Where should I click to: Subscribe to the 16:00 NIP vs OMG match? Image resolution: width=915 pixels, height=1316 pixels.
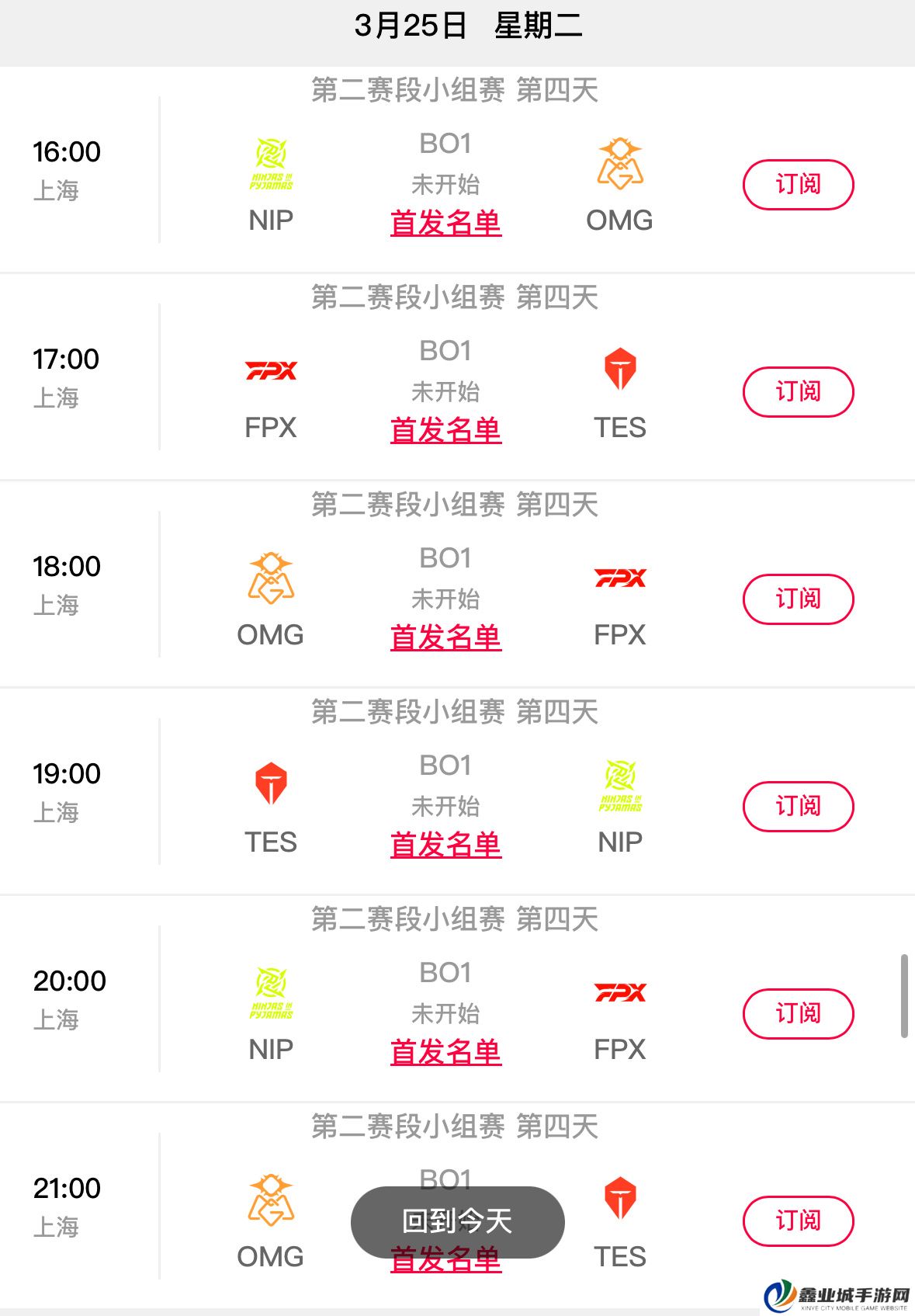798,185
